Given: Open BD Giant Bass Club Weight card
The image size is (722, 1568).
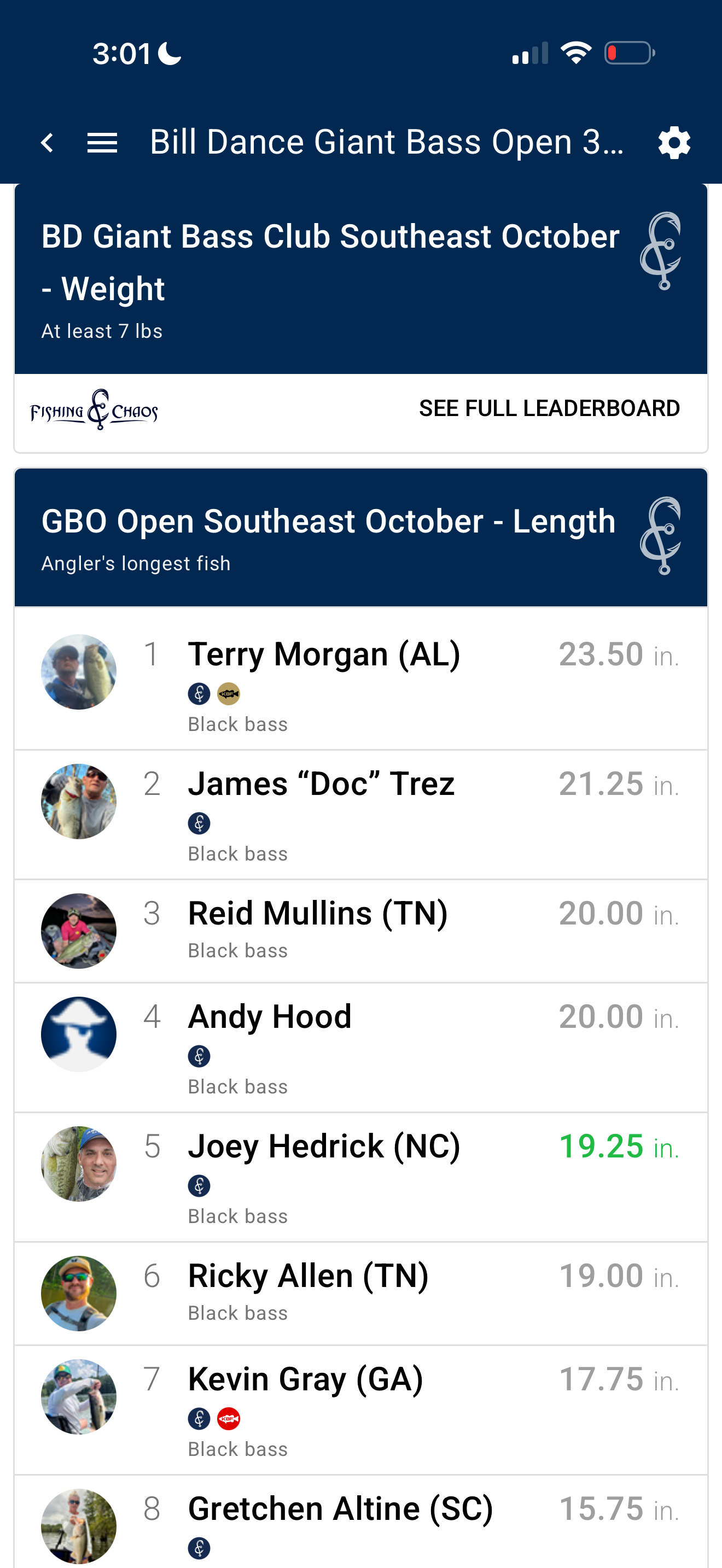Looking at the screenshot, I should point(360,279).
